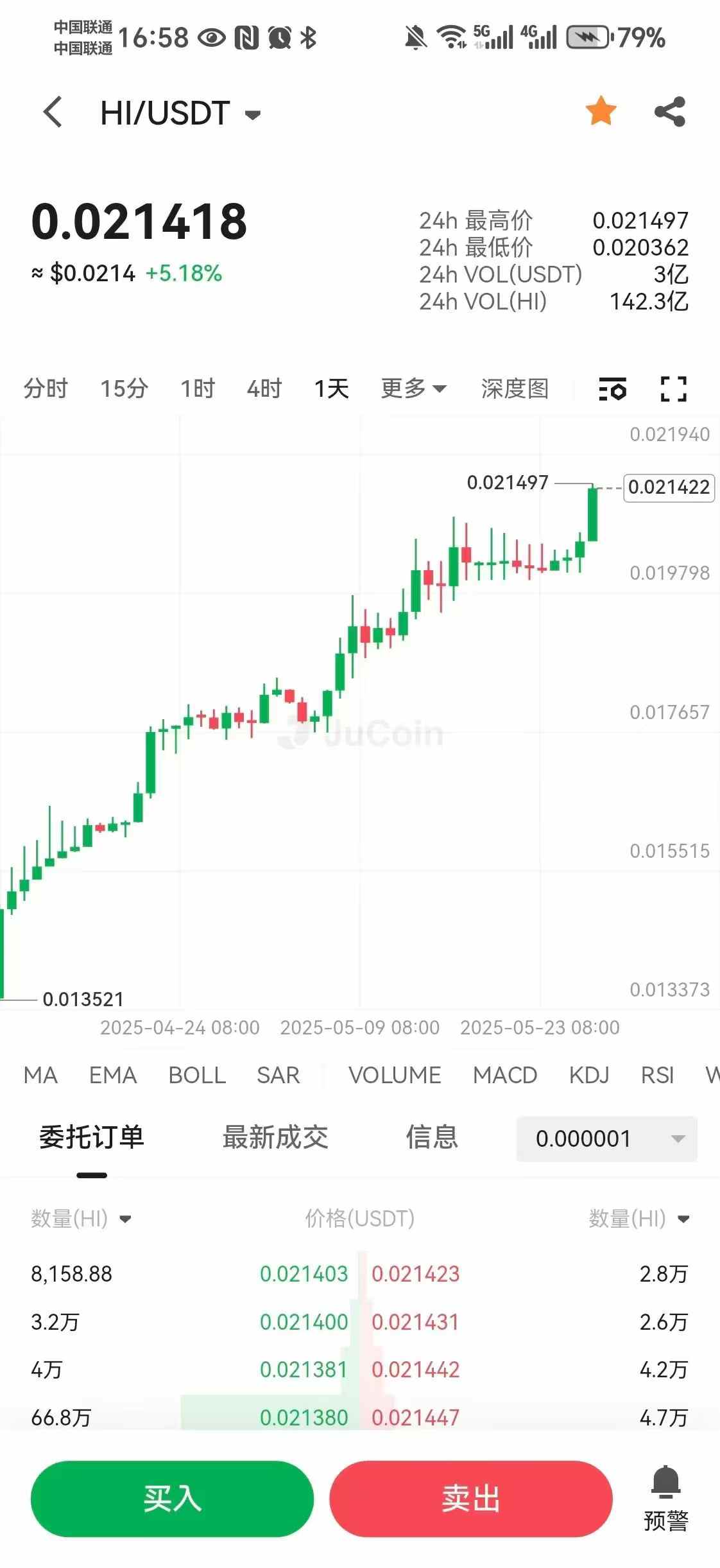This screenshot has width=720, height=1568.
Task: Go back using the top-left arrow
Action: pyautogui.click(x=53, y=112)
